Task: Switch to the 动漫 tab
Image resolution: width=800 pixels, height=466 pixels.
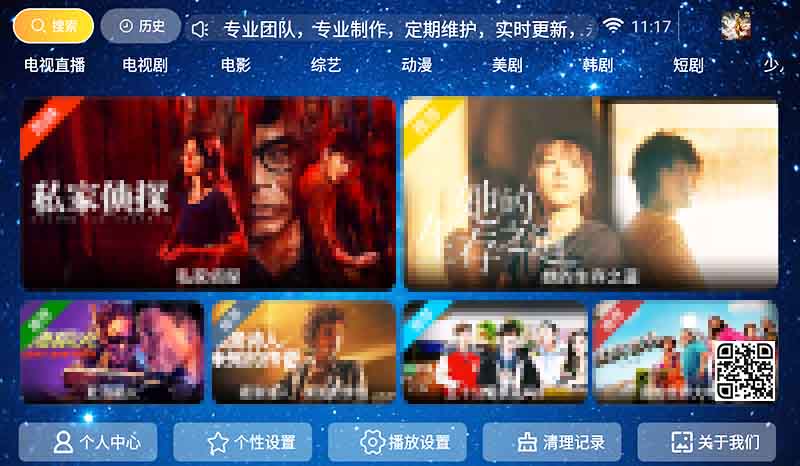Action: pyautogui.click(x=416, y=66)
